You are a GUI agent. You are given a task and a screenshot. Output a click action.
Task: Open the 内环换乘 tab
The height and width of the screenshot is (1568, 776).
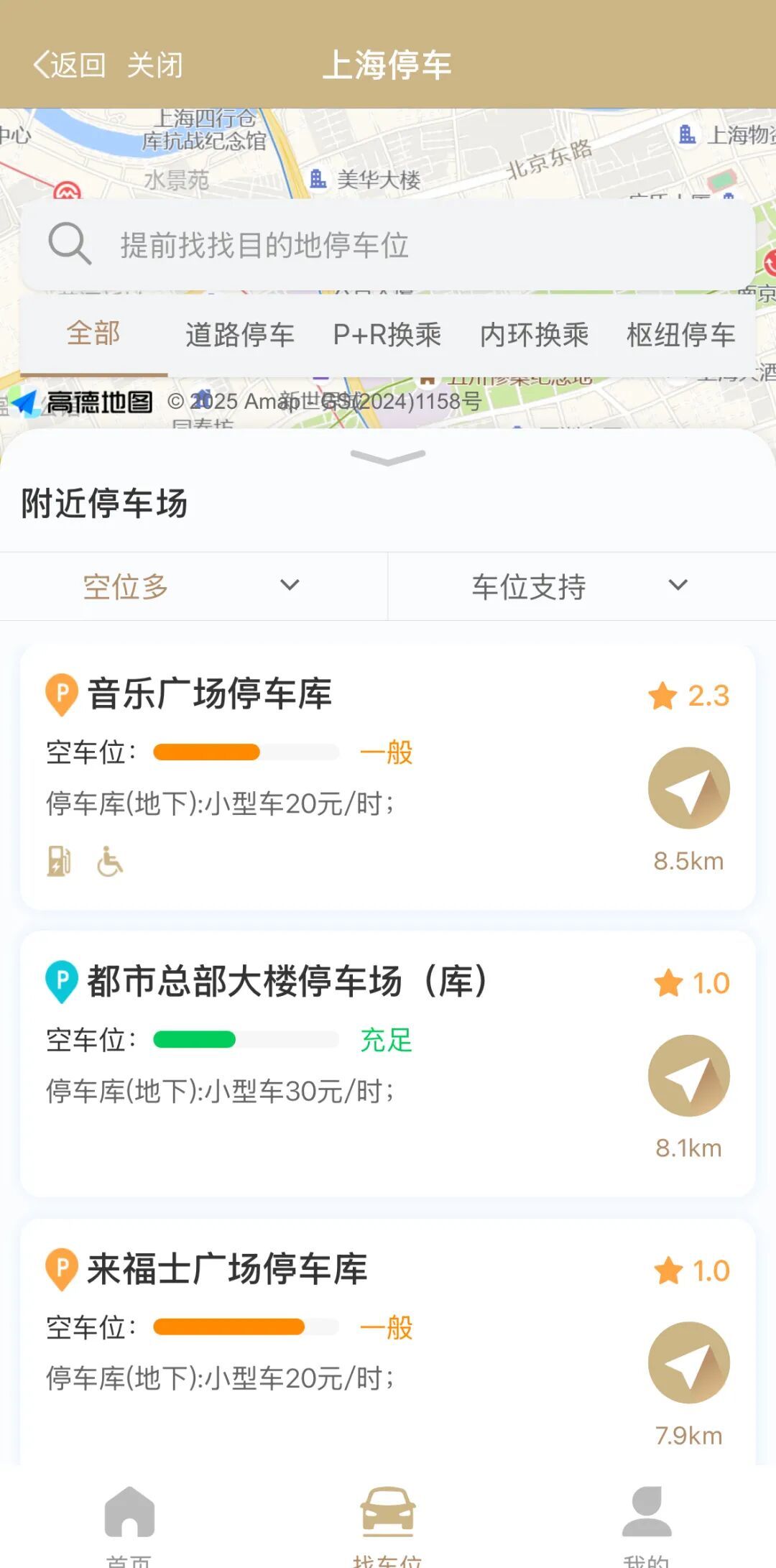point(534,335)
